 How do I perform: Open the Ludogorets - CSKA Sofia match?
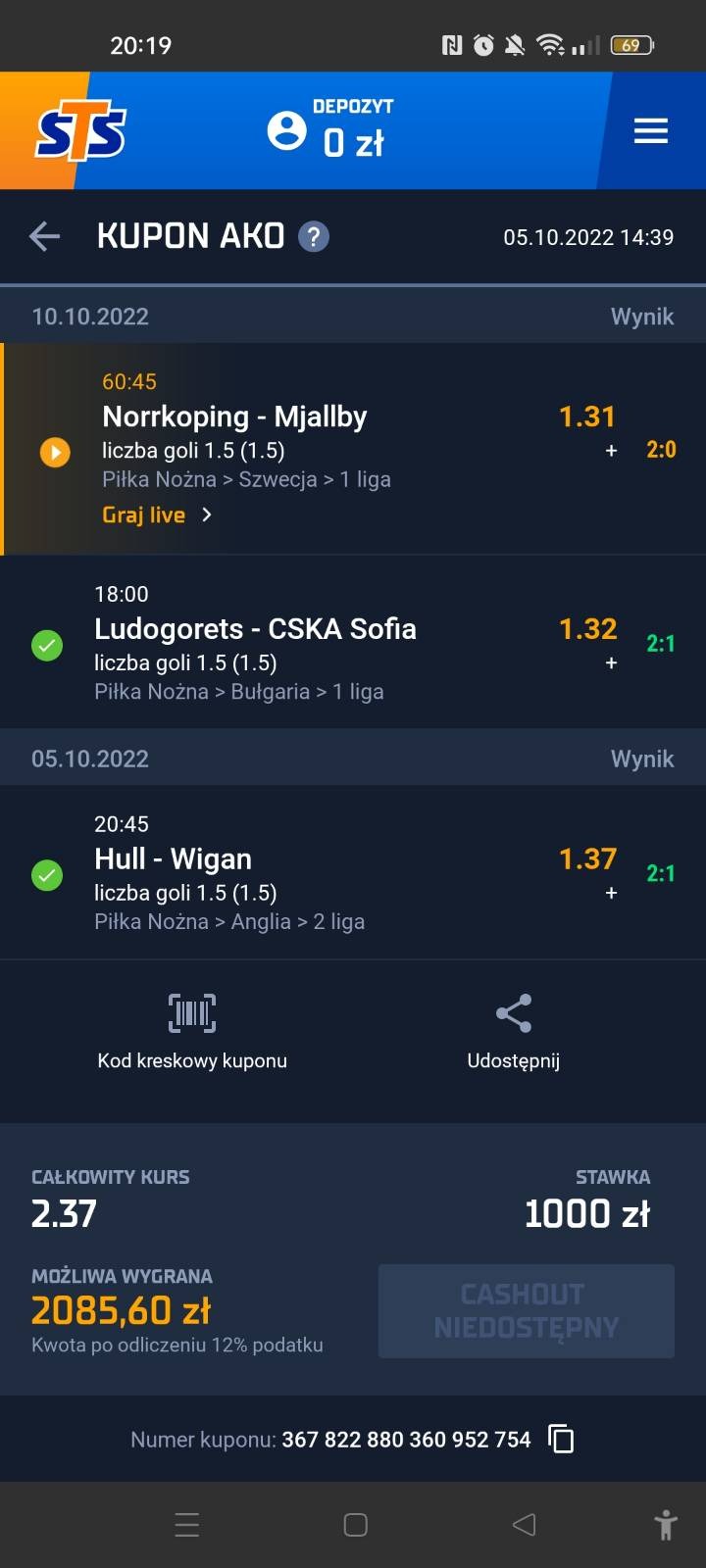click(255, 629)
